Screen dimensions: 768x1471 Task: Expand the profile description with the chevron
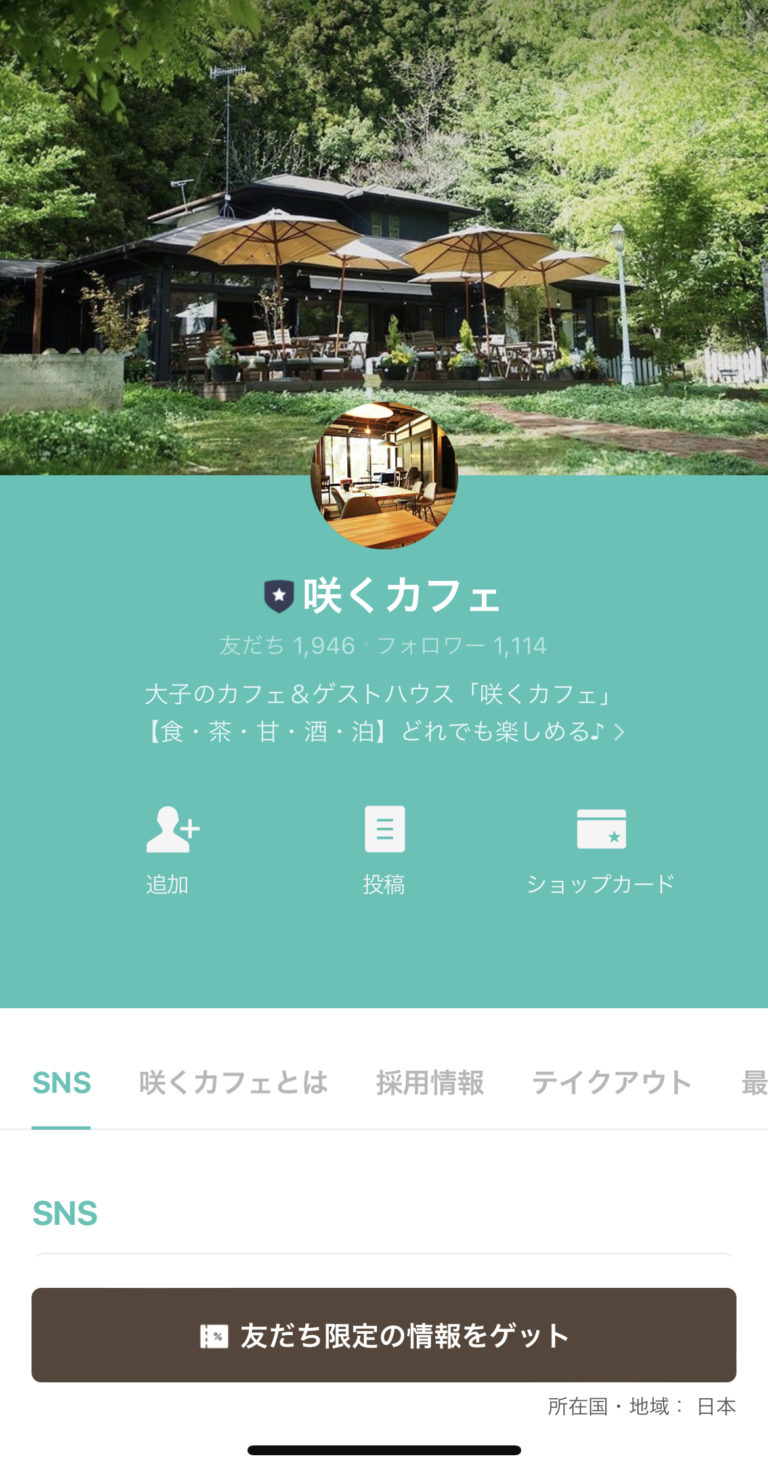(620, 731)
